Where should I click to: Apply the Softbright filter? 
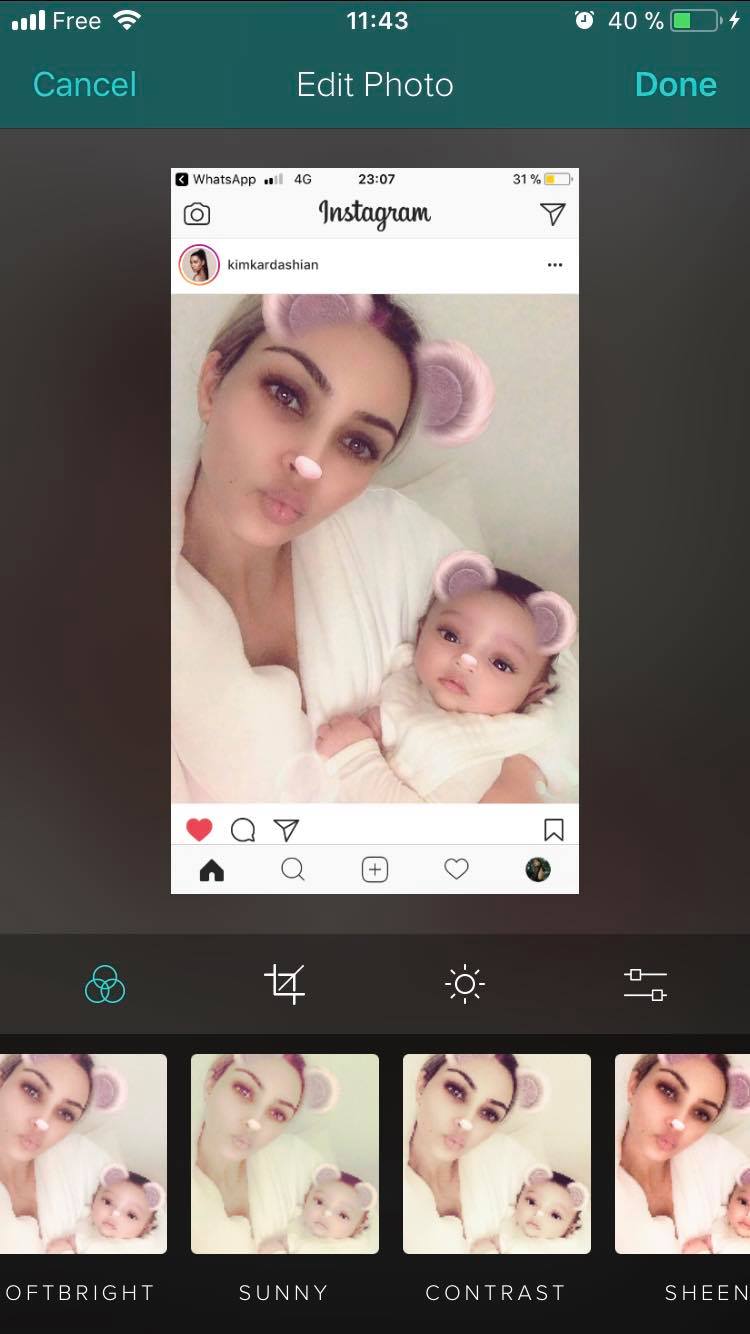click(x=82, y=1154)
